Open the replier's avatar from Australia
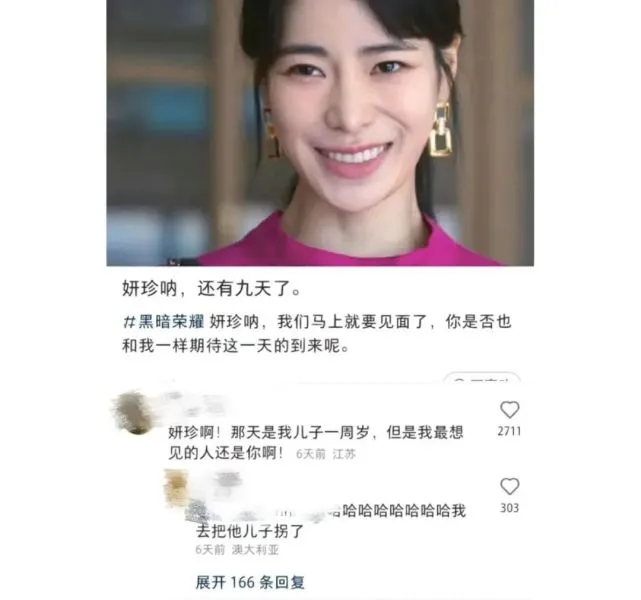 177,487
